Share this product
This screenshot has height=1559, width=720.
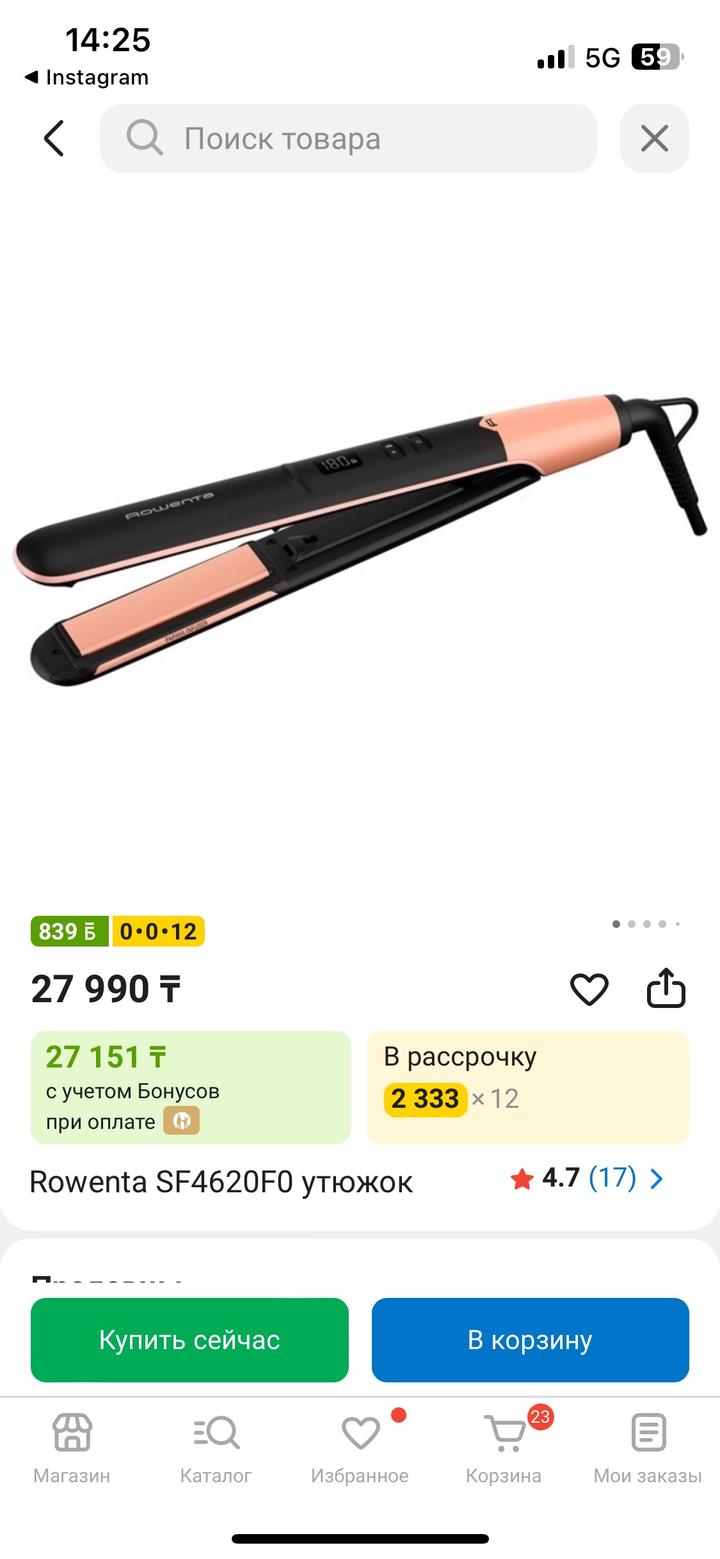click(x=666, y=989)
